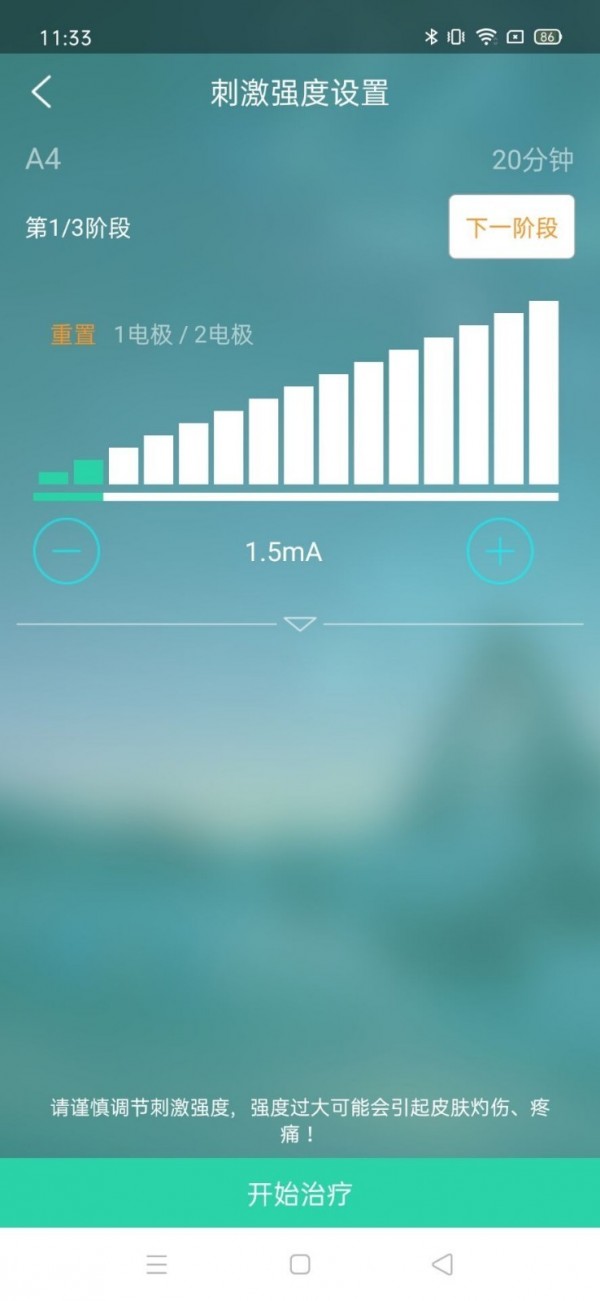
Task: Select 1电极 / 2电极 electrode option
Action: pos(183,334)
